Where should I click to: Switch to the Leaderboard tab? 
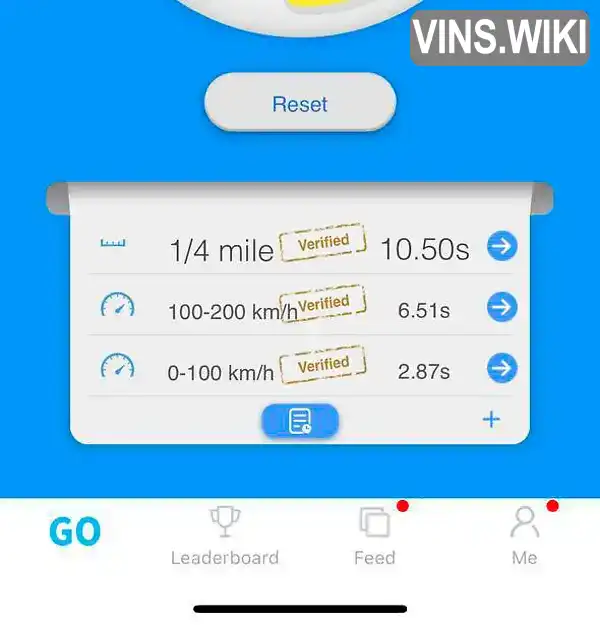225,537
